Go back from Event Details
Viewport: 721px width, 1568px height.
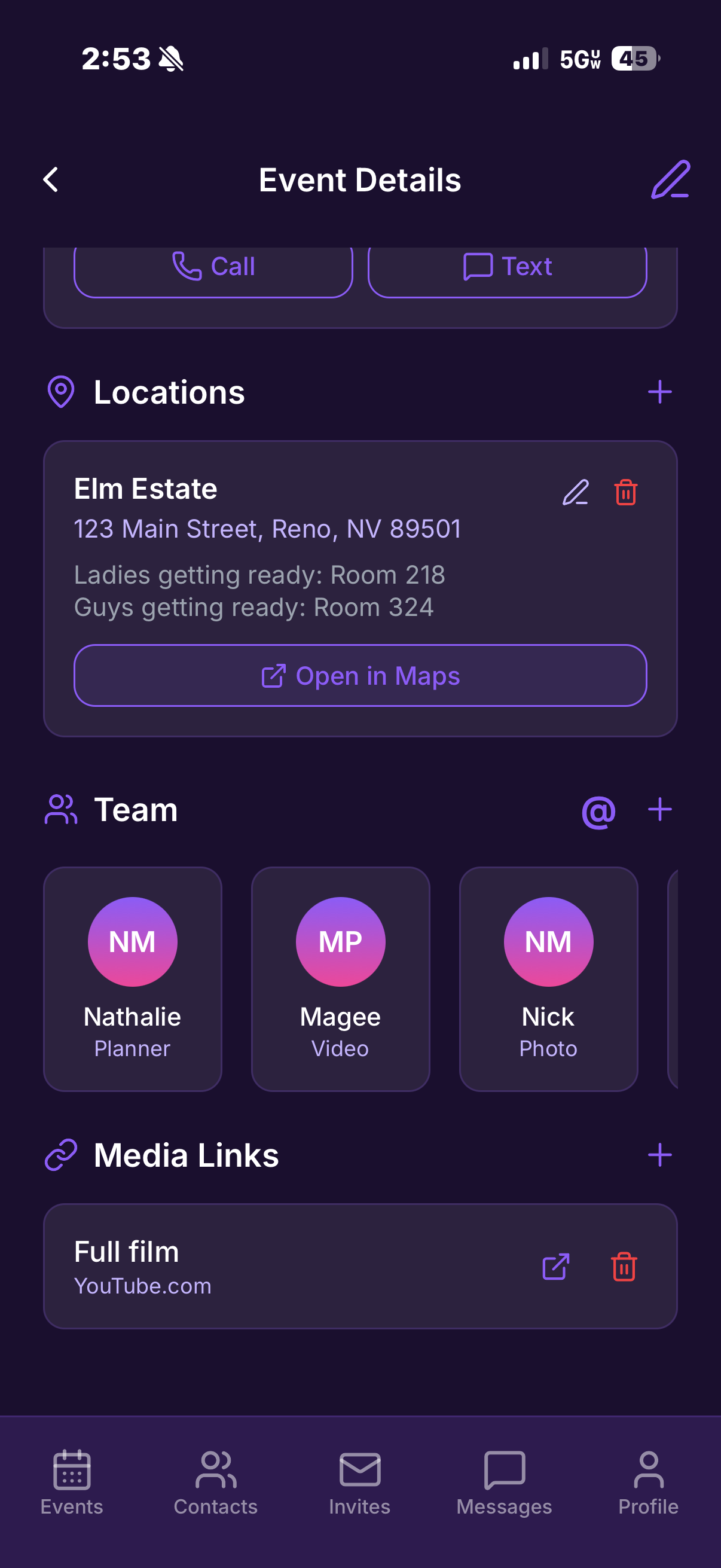point(51,180)
